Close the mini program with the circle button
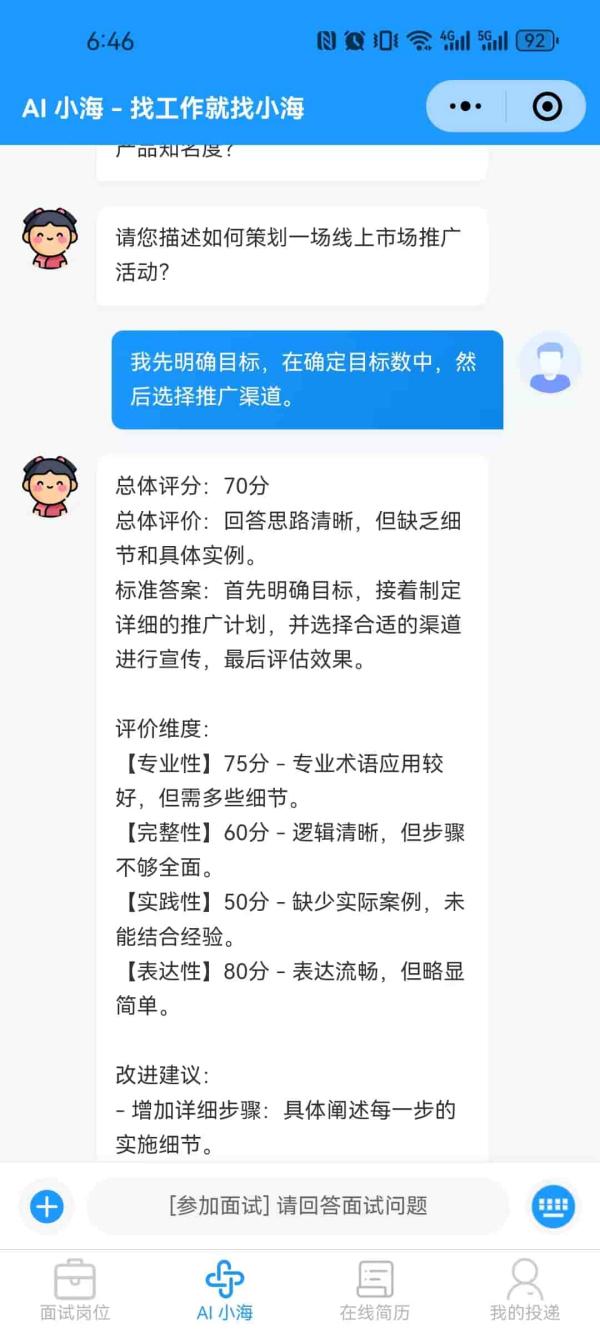The image size is (600, 1333). 547,106
